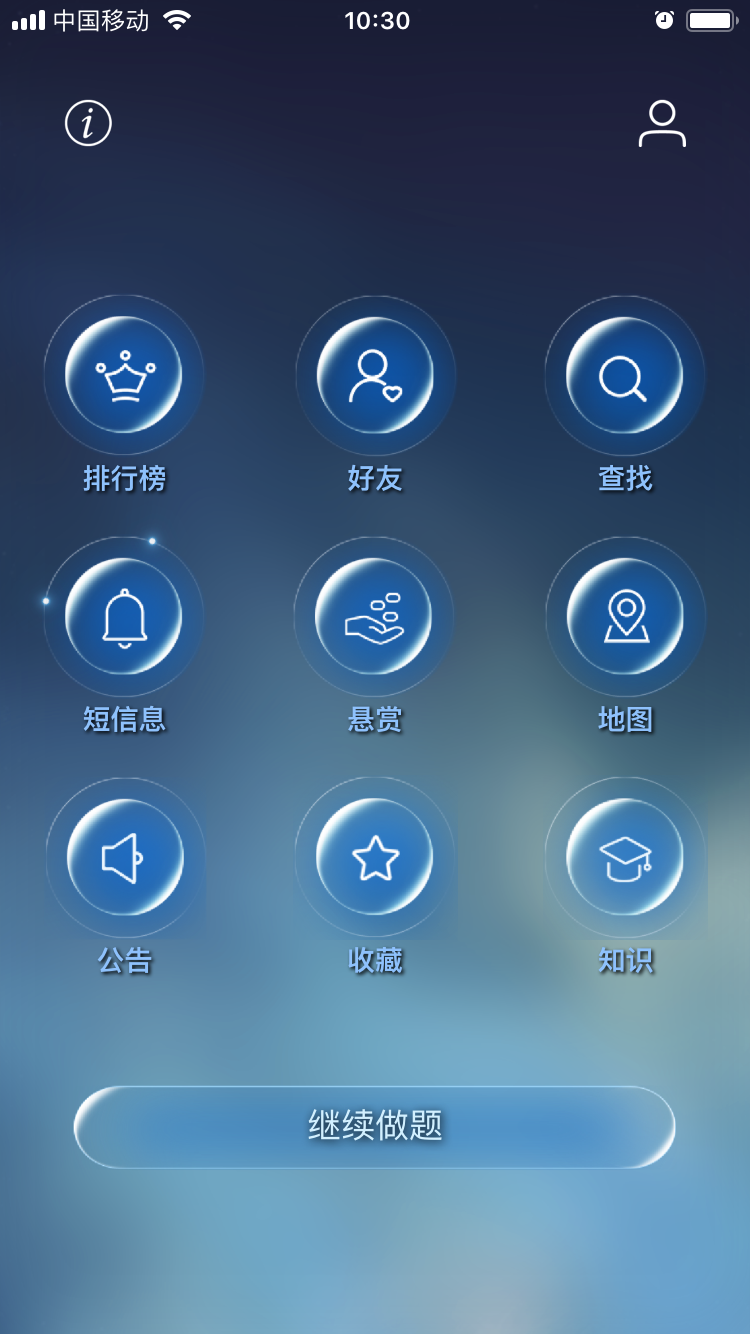Click the info circle icon top left
The height and width of the screenshot is (1334, 750).
(x=86, y=123)
